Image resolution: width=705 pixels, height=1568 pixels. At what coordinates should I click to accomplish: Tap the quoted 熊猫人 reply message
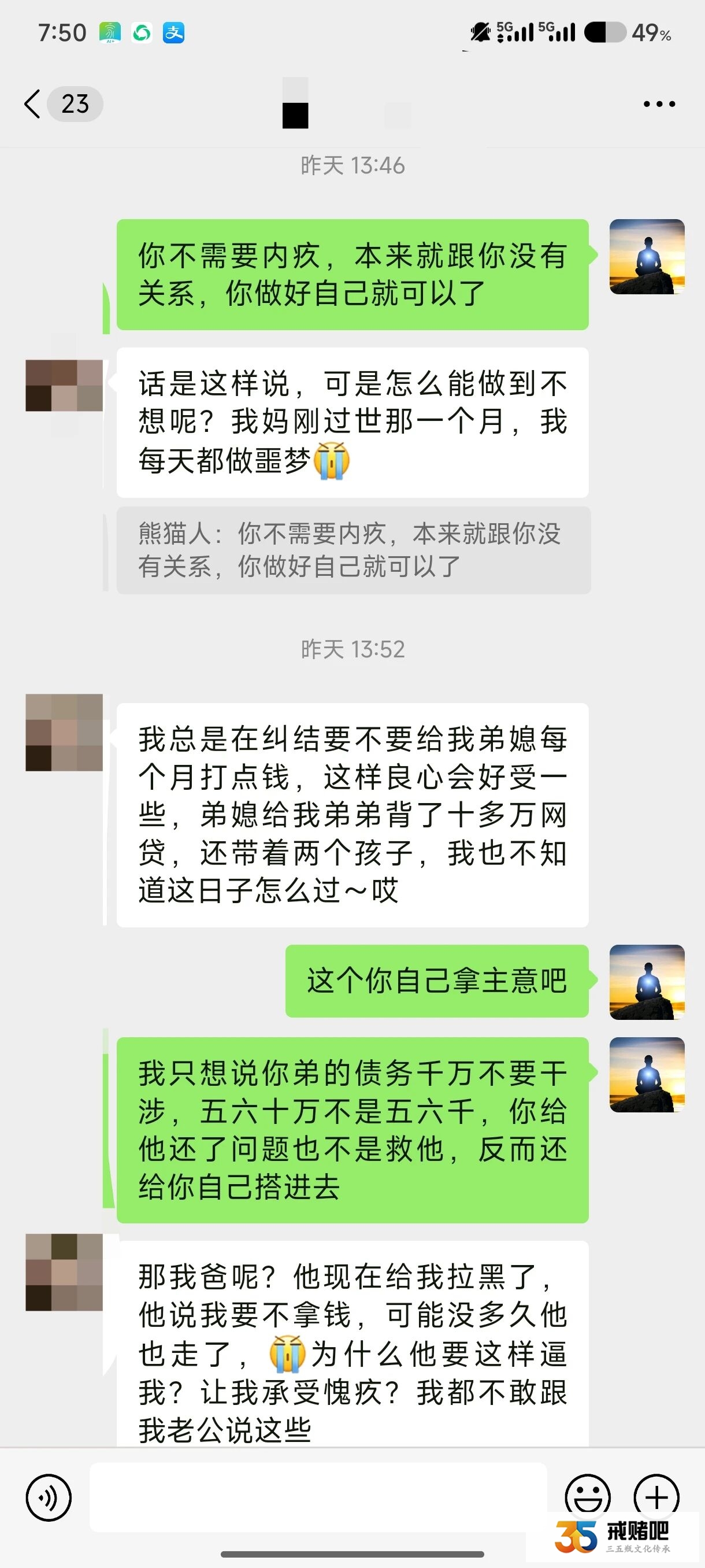pos(353,550)
